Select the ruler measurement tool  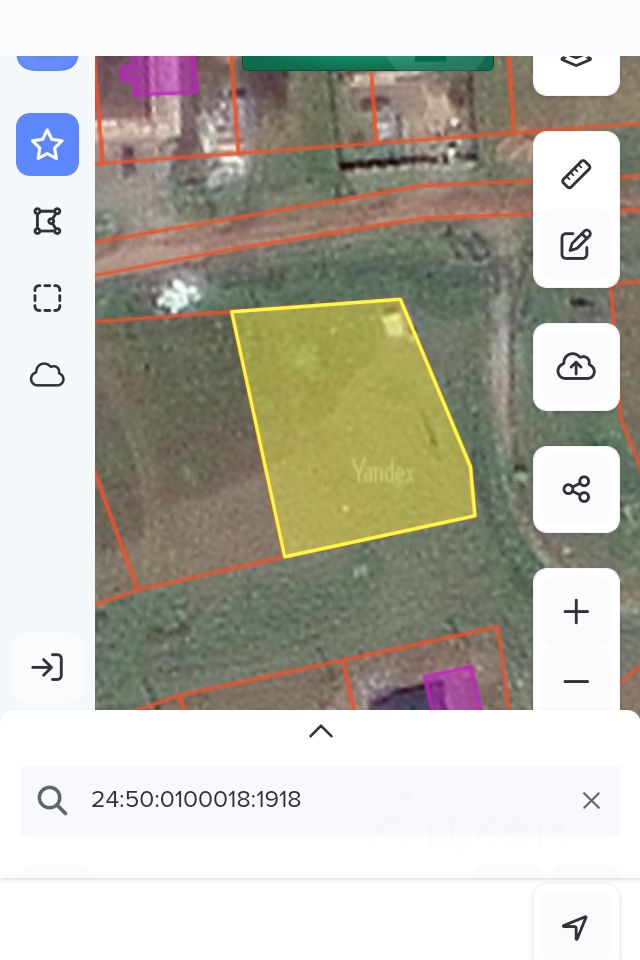click(576, 174)
